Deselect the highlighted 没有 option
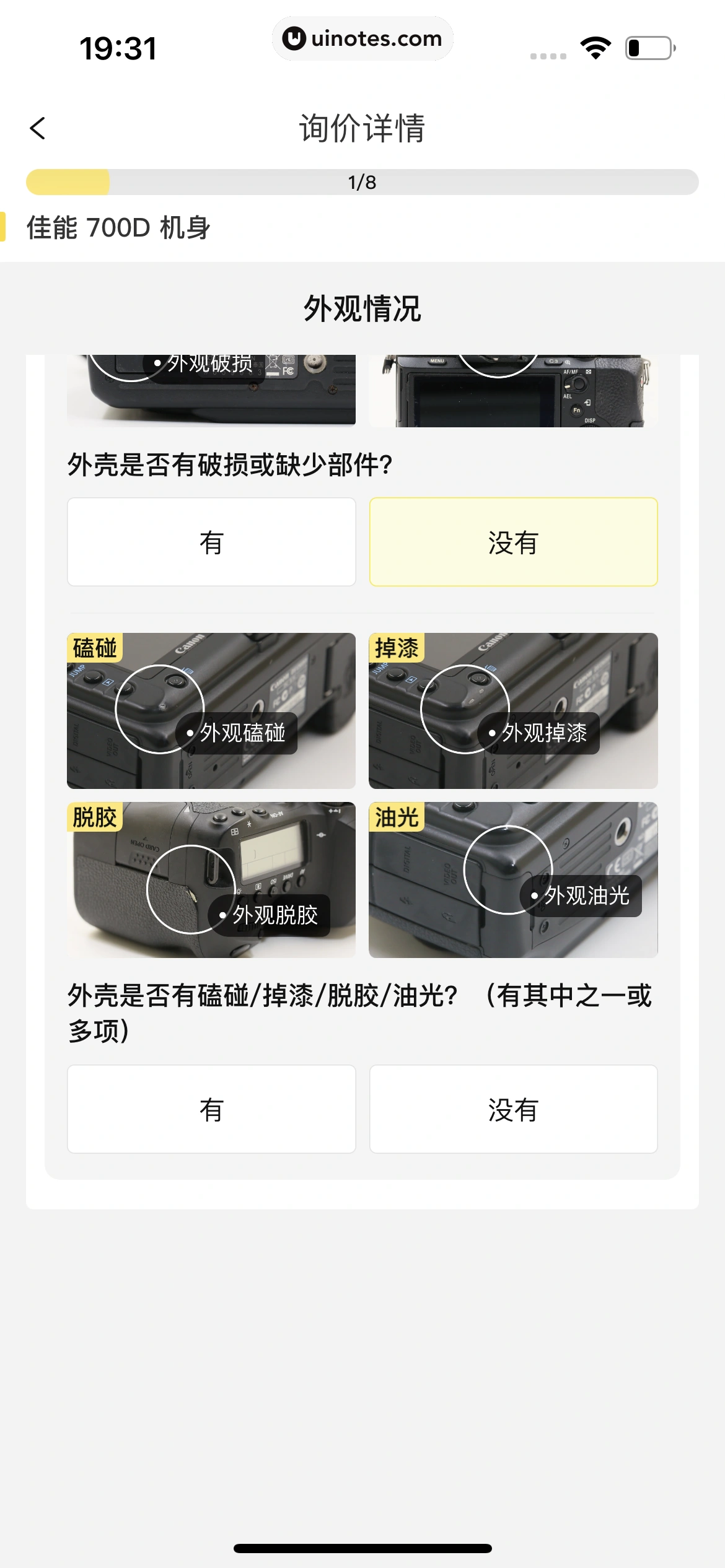725x1568 pixels. [513, 541]
